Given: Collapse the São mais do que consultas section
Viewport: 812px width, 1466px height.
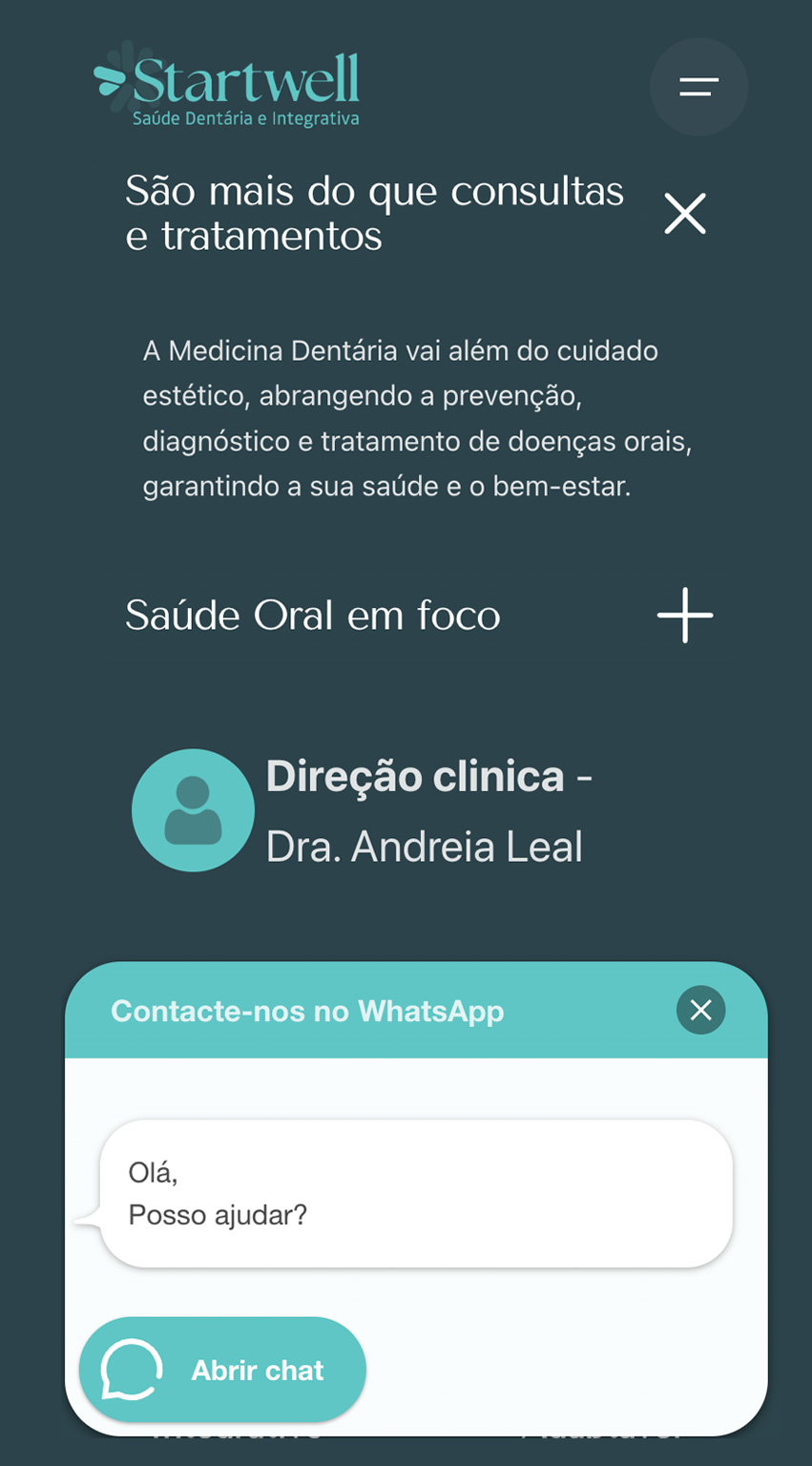Looking at the screenshot, I should tap(685, 213).
